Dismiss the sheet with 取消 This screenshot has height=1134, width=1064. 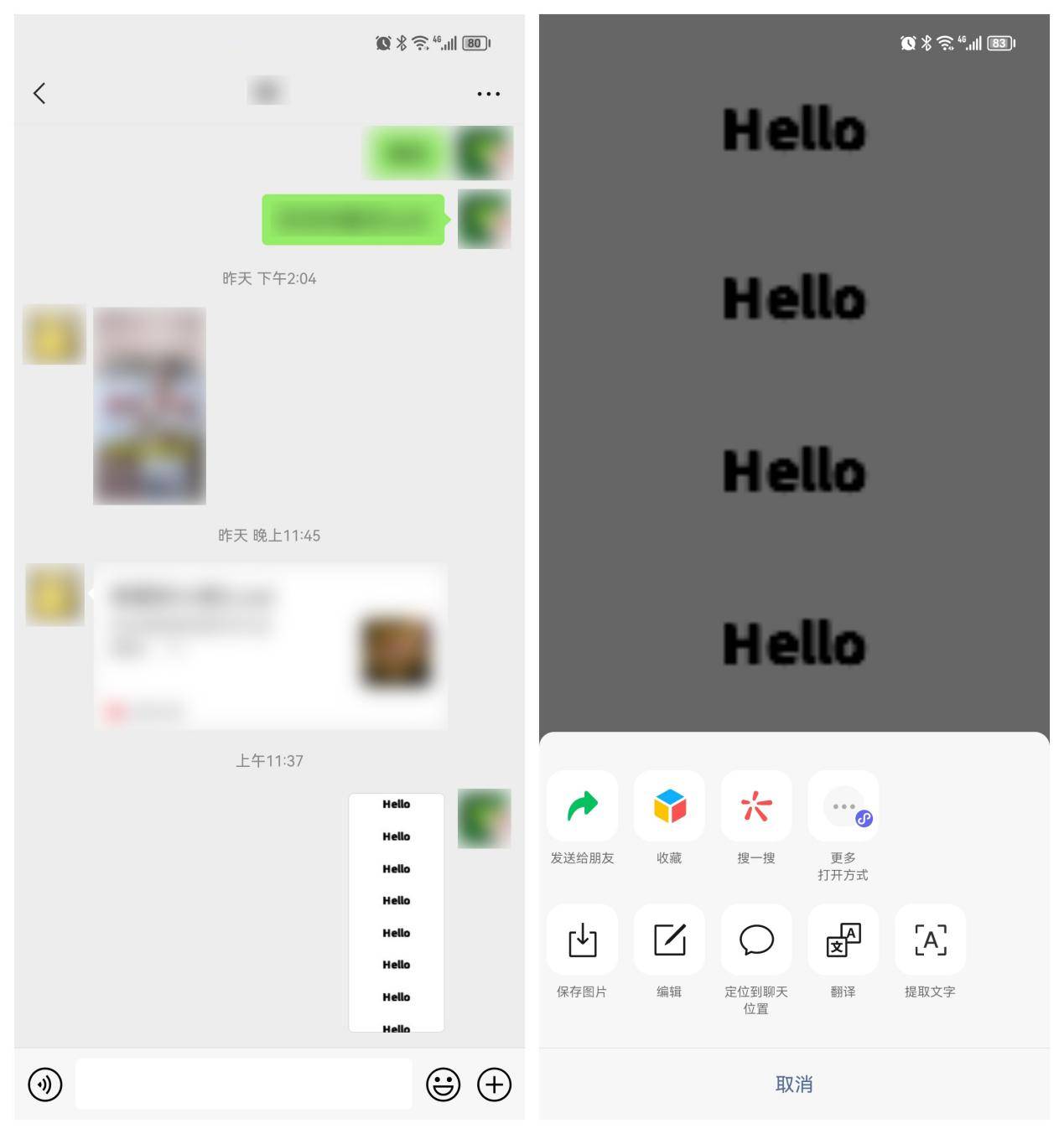pyautogui.click(x=793, y=1084)
